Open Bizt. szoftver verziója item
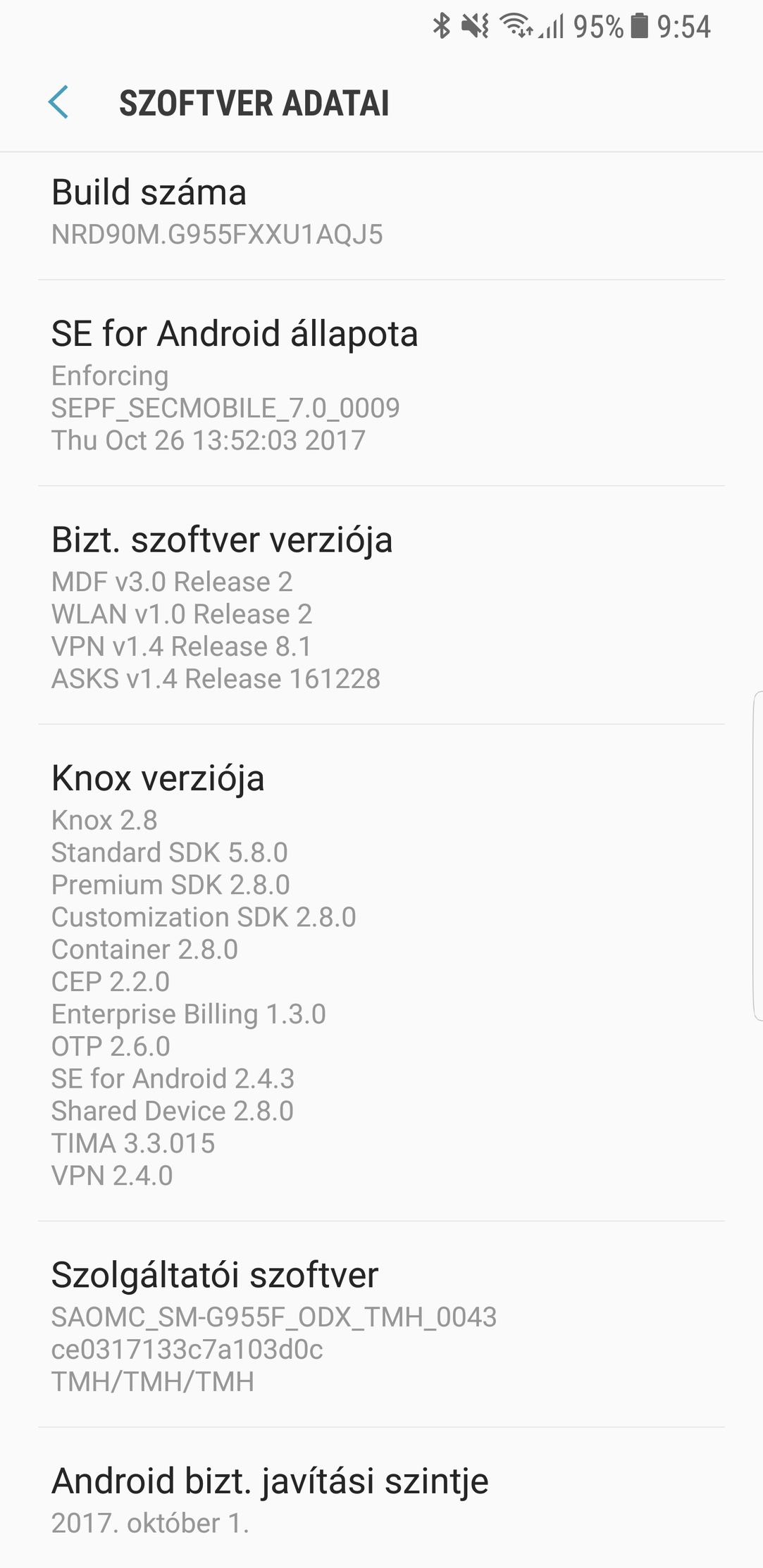 [x=380, y=606]
